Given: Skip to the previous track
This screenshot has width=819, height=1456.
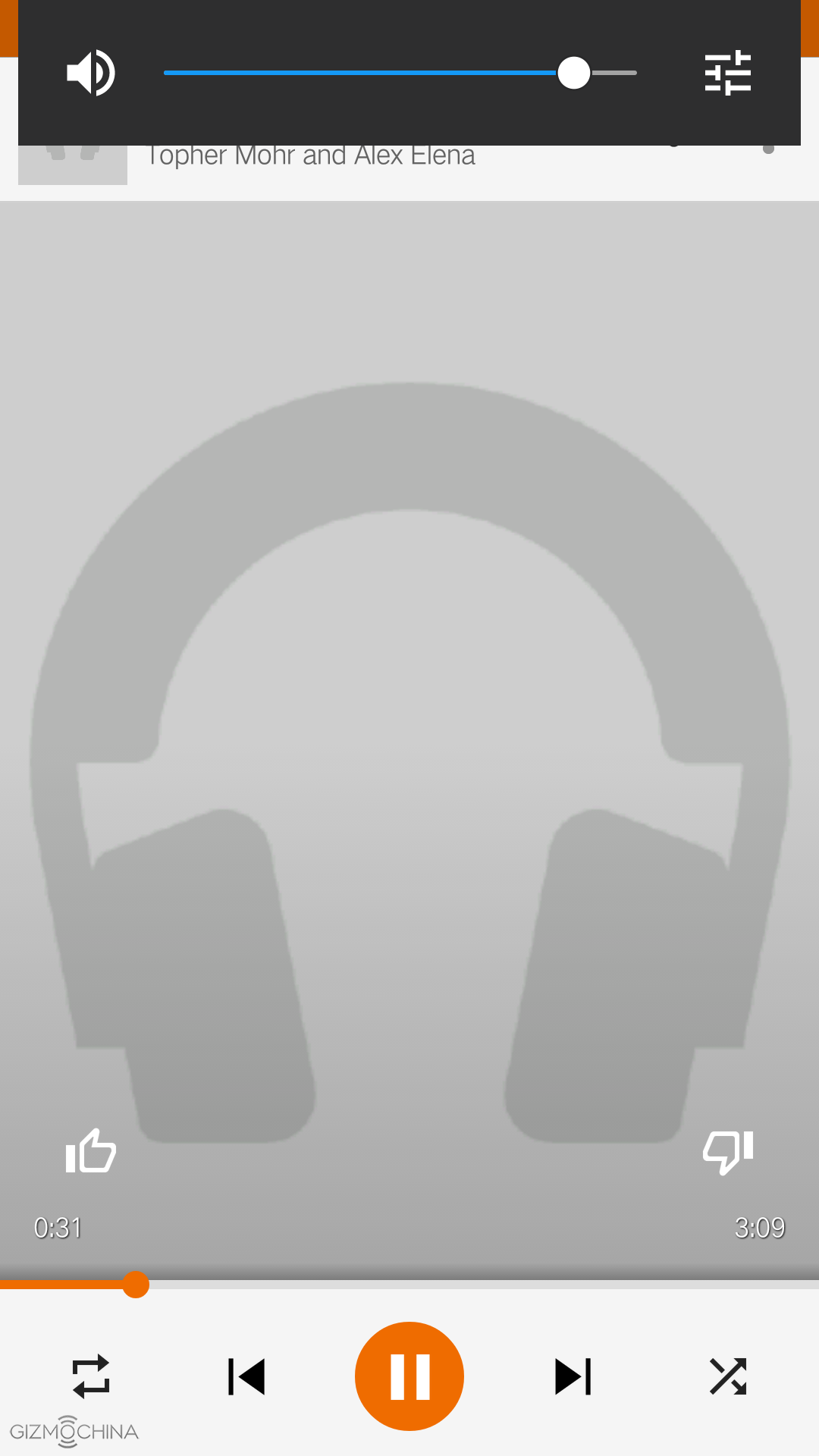Looking at the screenshot, I should click(x=246, y=1376).
